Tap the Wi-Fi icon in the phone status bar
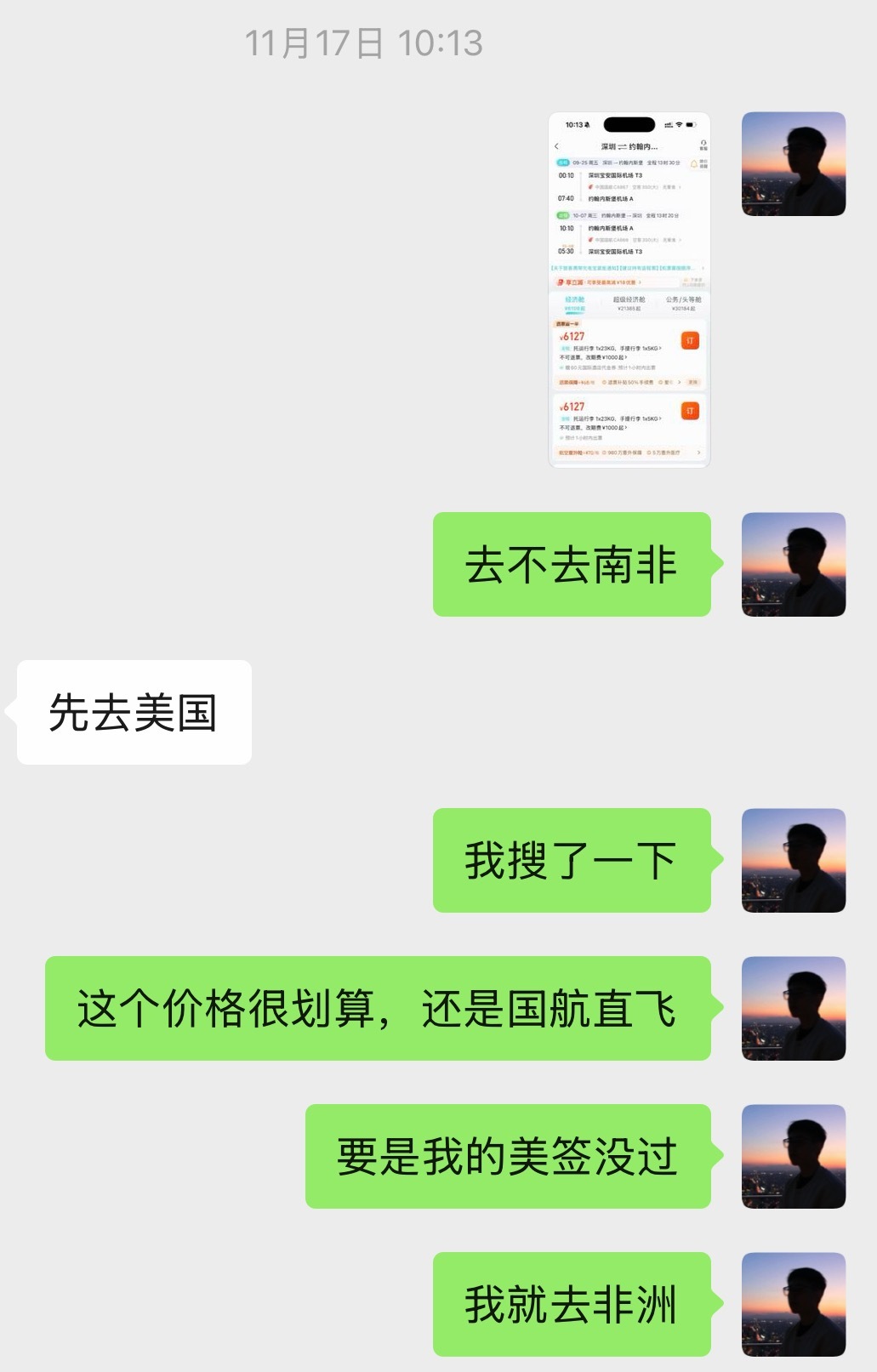This screenshot has height=1372, width=877. click(679, 126)
